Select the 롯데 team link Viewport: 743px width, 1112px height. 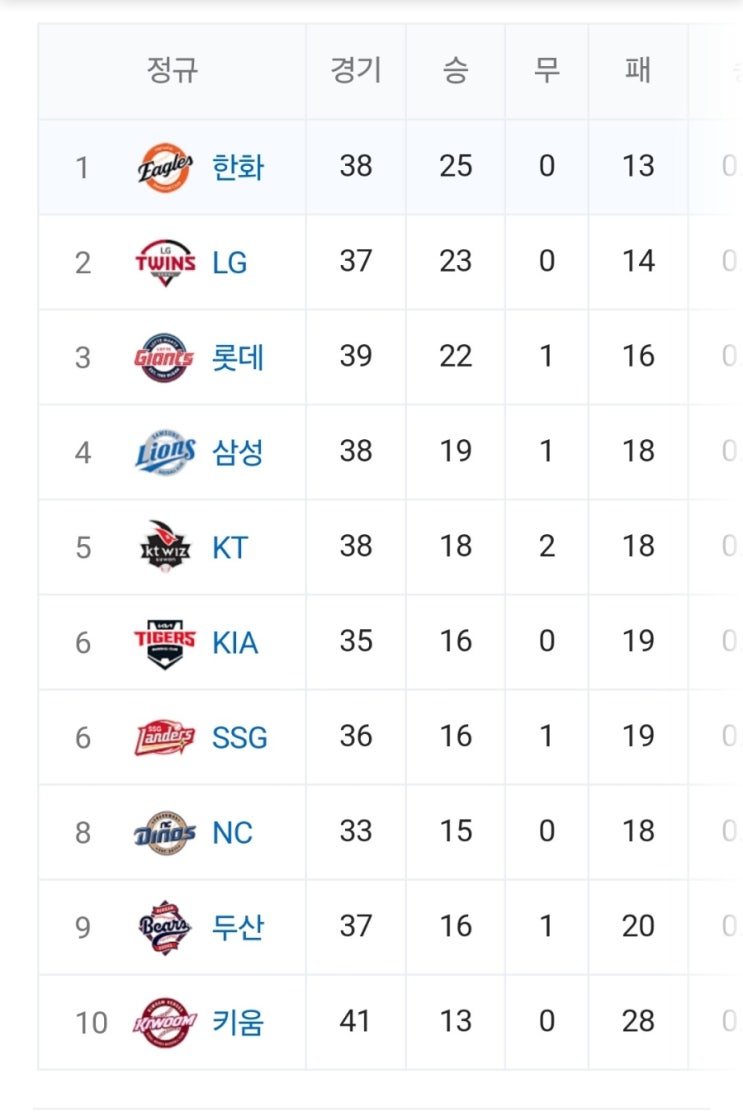click(238, 357)
